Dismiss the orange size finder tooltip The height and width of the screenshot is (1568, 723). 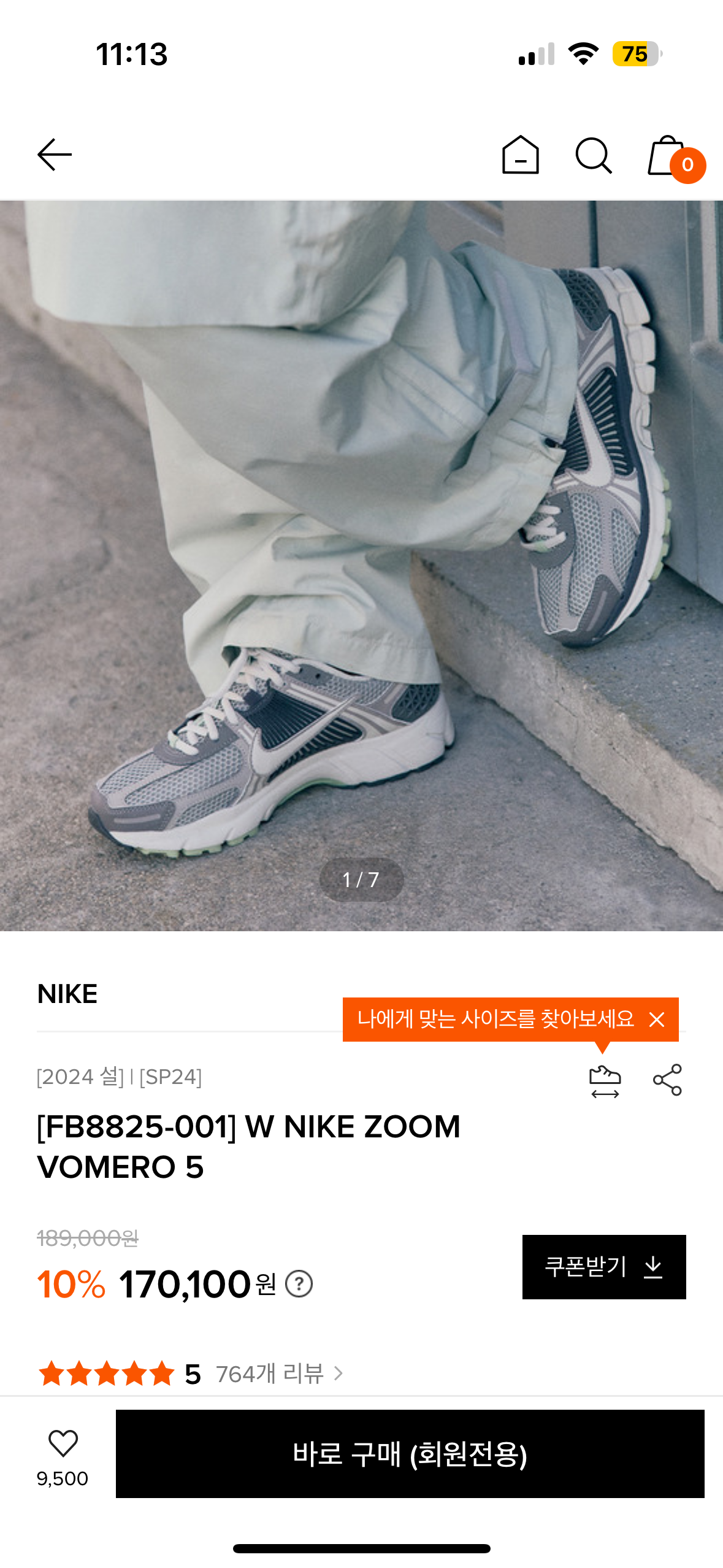point(657,1020)
